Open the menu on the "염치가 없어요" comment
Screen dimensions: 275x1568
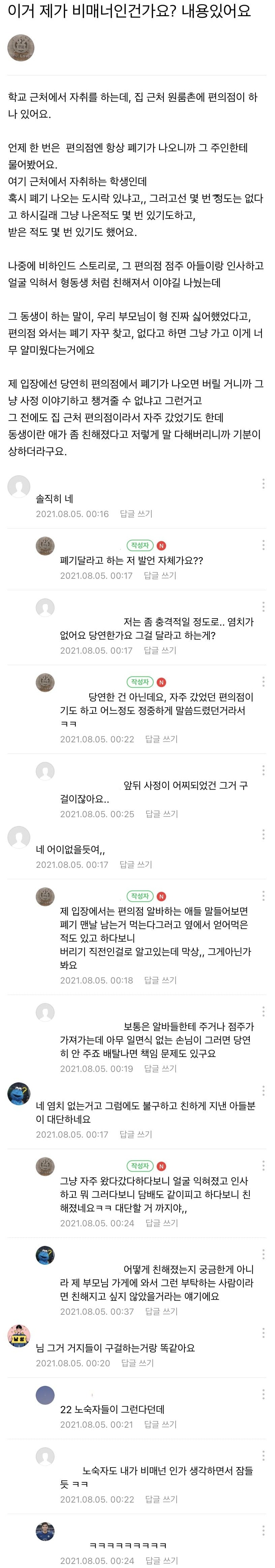tap(263, 606)
